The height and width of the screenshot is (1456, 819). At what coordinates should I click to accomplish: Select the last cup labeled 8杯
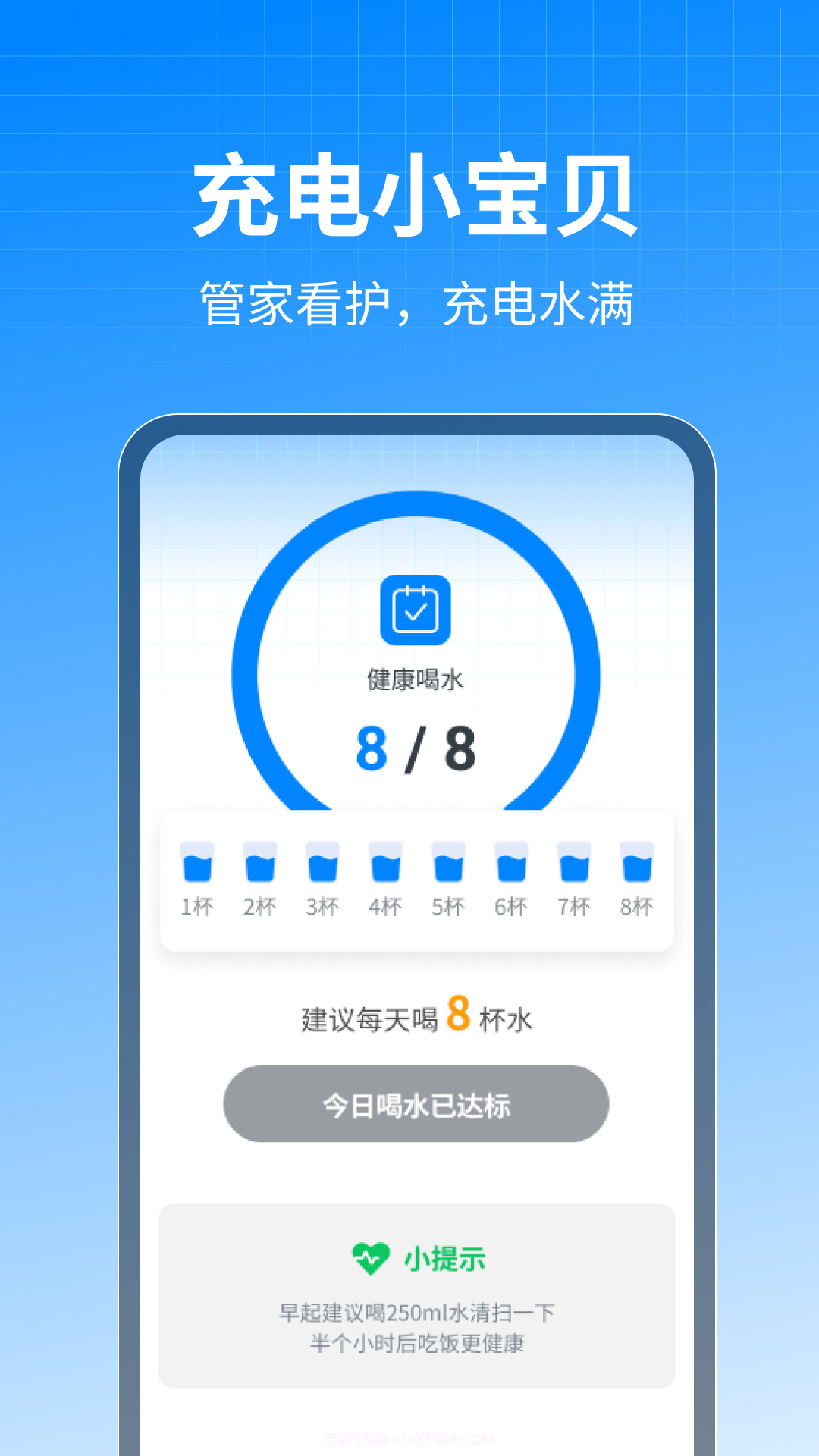click(x=636, y=864)
